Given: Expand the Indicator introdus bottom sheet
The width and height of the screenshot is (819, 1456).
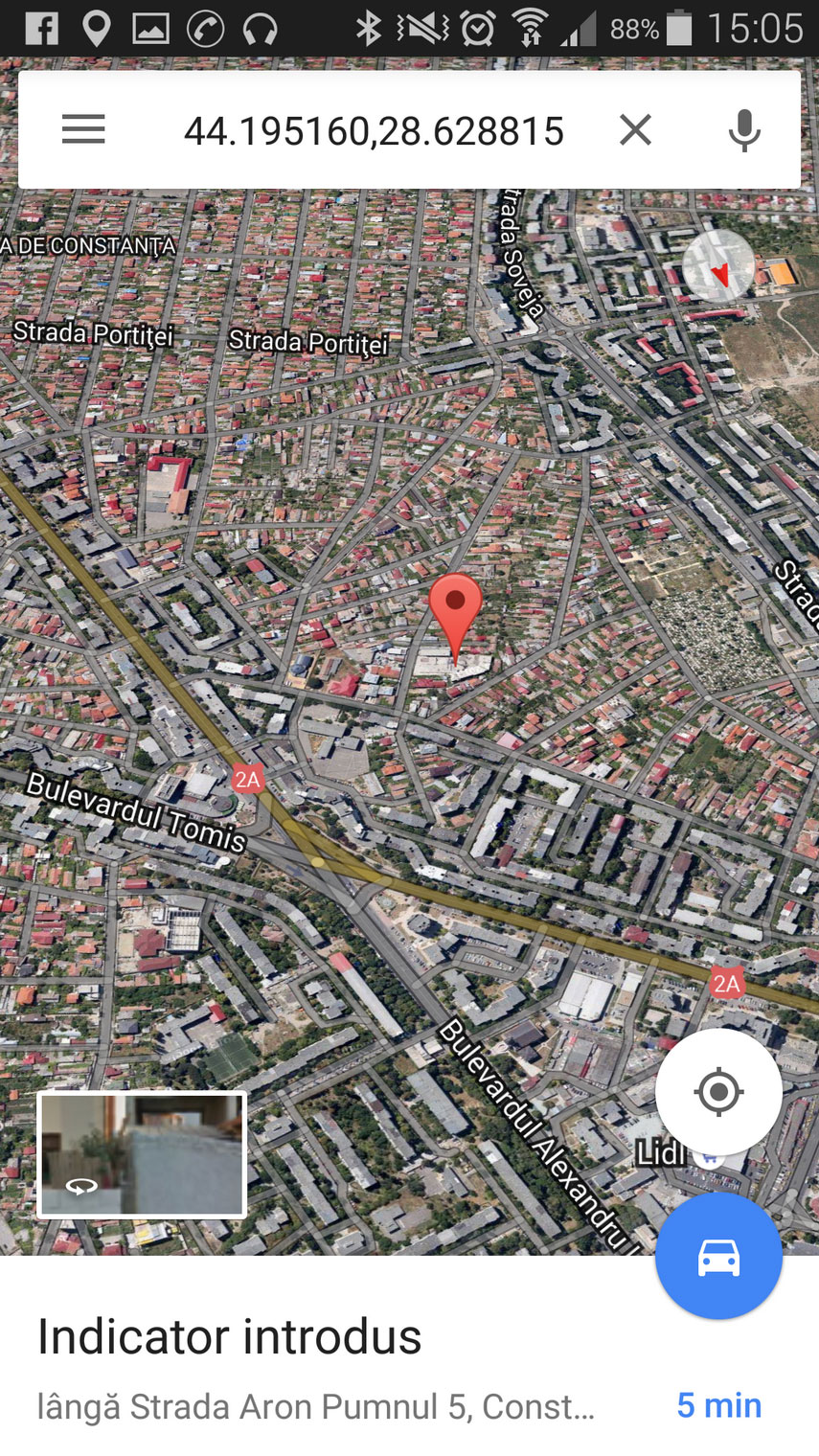Looking at the screenshot, I should click(x=409, y=1338).
